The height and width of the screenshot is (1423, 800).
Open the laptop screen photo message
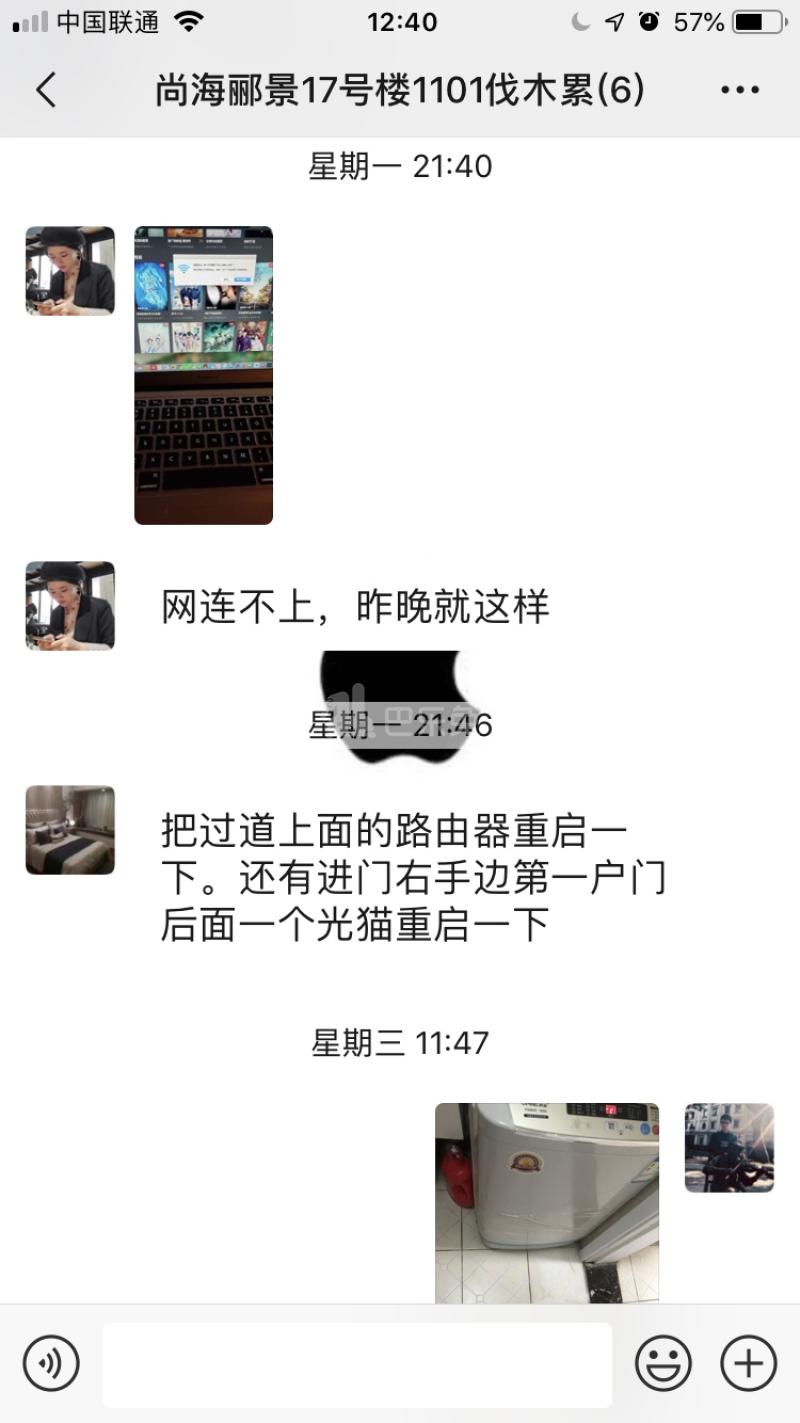point(203,375)
